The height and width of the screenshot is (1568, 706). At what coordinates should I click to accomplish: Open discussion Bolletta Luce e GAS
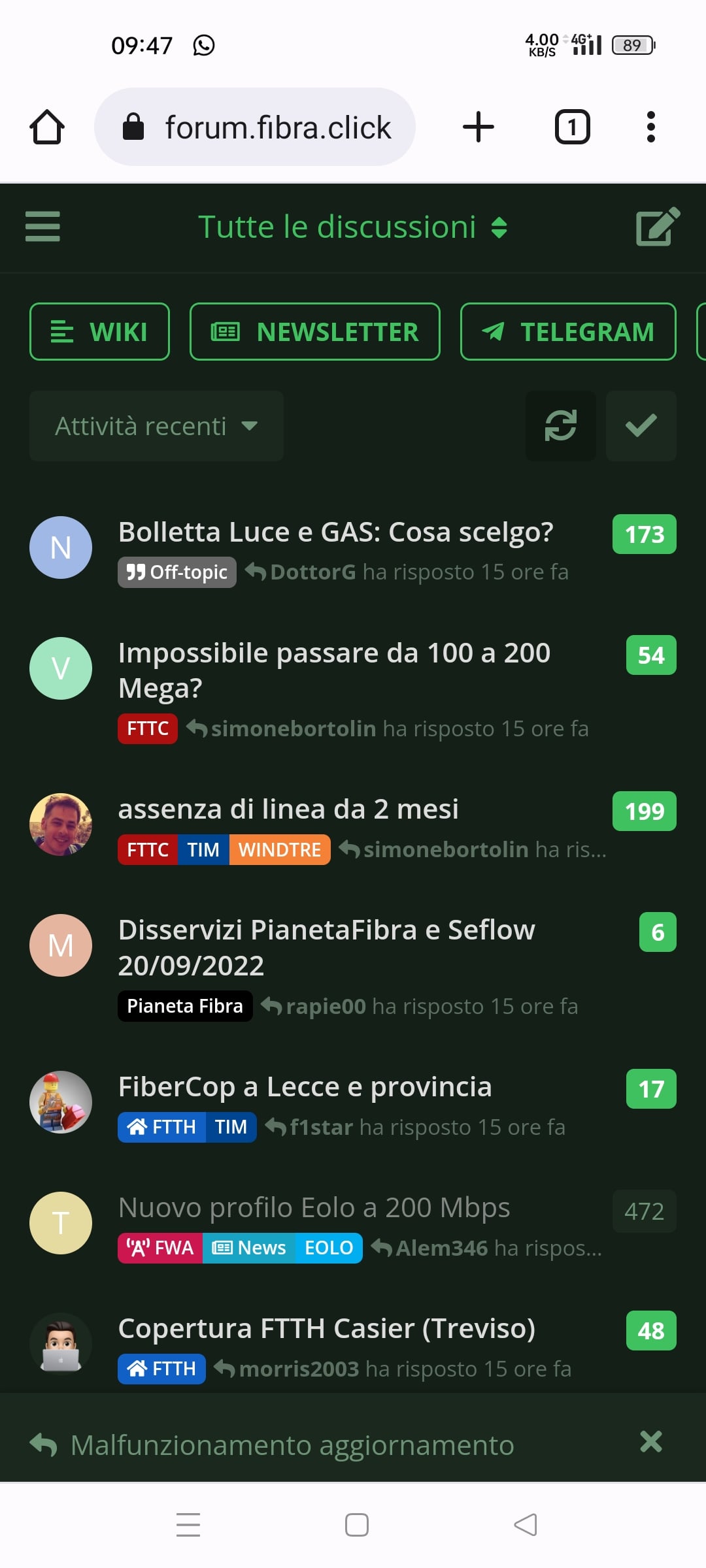click(x=335, y=532)
